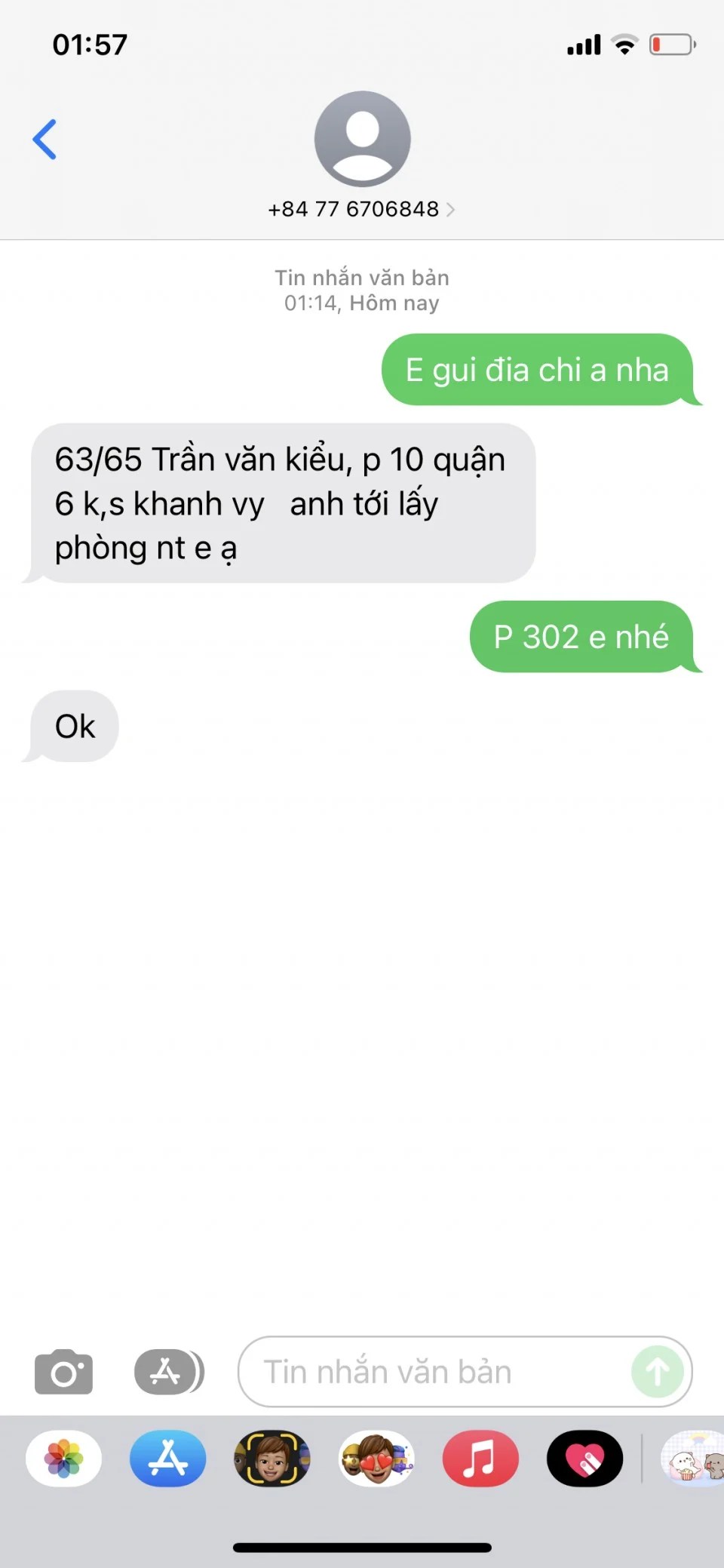
Task: Open the Memoji stickers app
Action: coord(376,1458)
